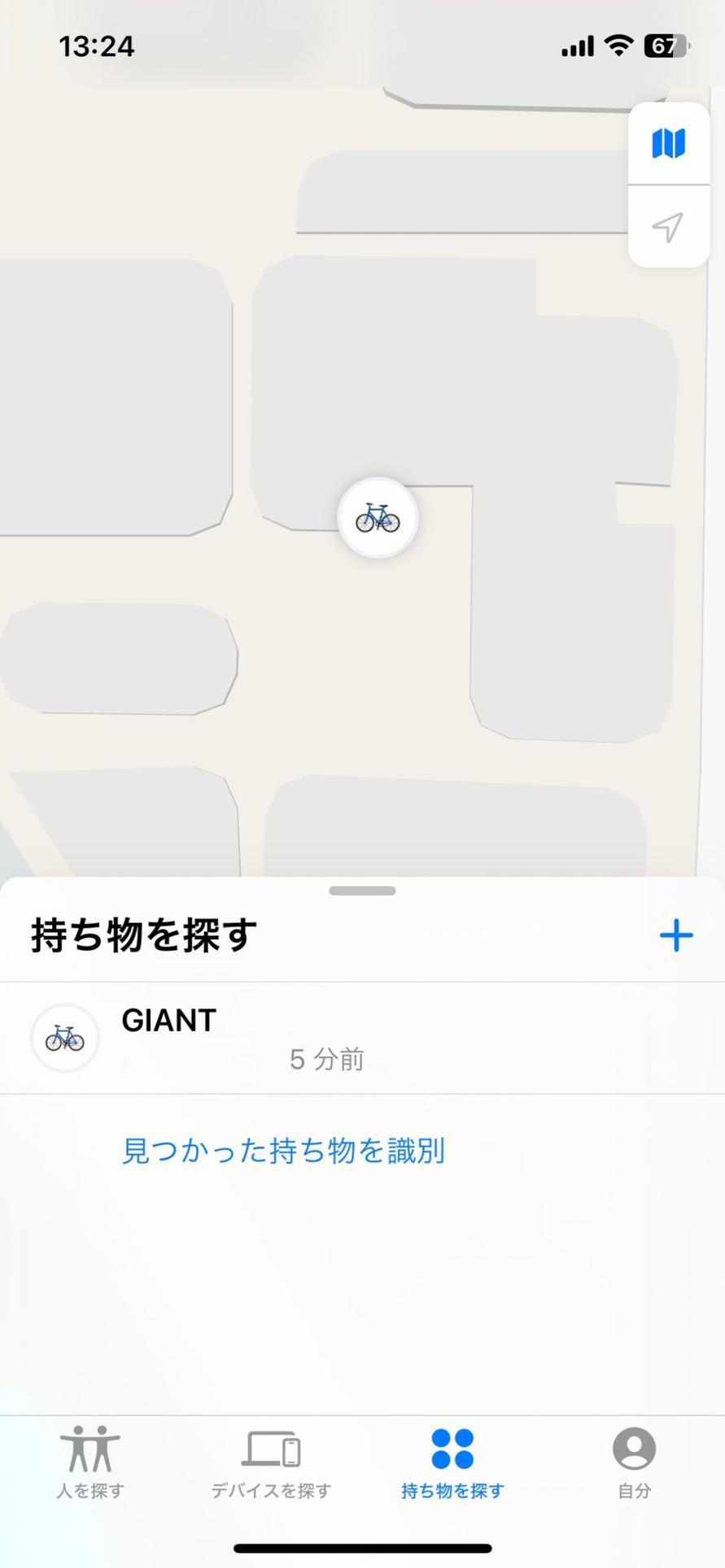Open the GIANT item details
725x1568 pixels.
pyautogui.click(x=362, y=1038)
